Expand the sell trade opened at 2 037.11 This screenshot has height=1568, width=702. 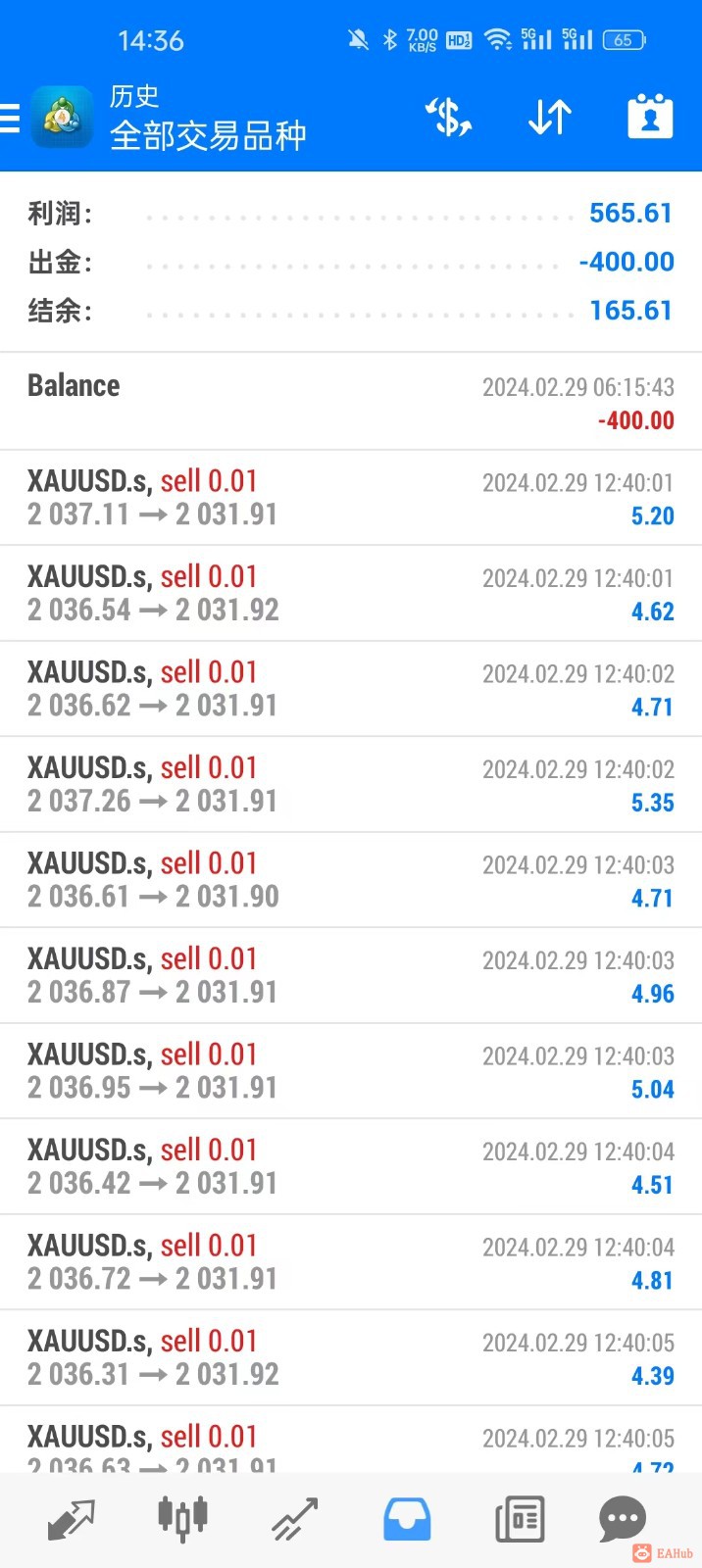pos(351,498)
